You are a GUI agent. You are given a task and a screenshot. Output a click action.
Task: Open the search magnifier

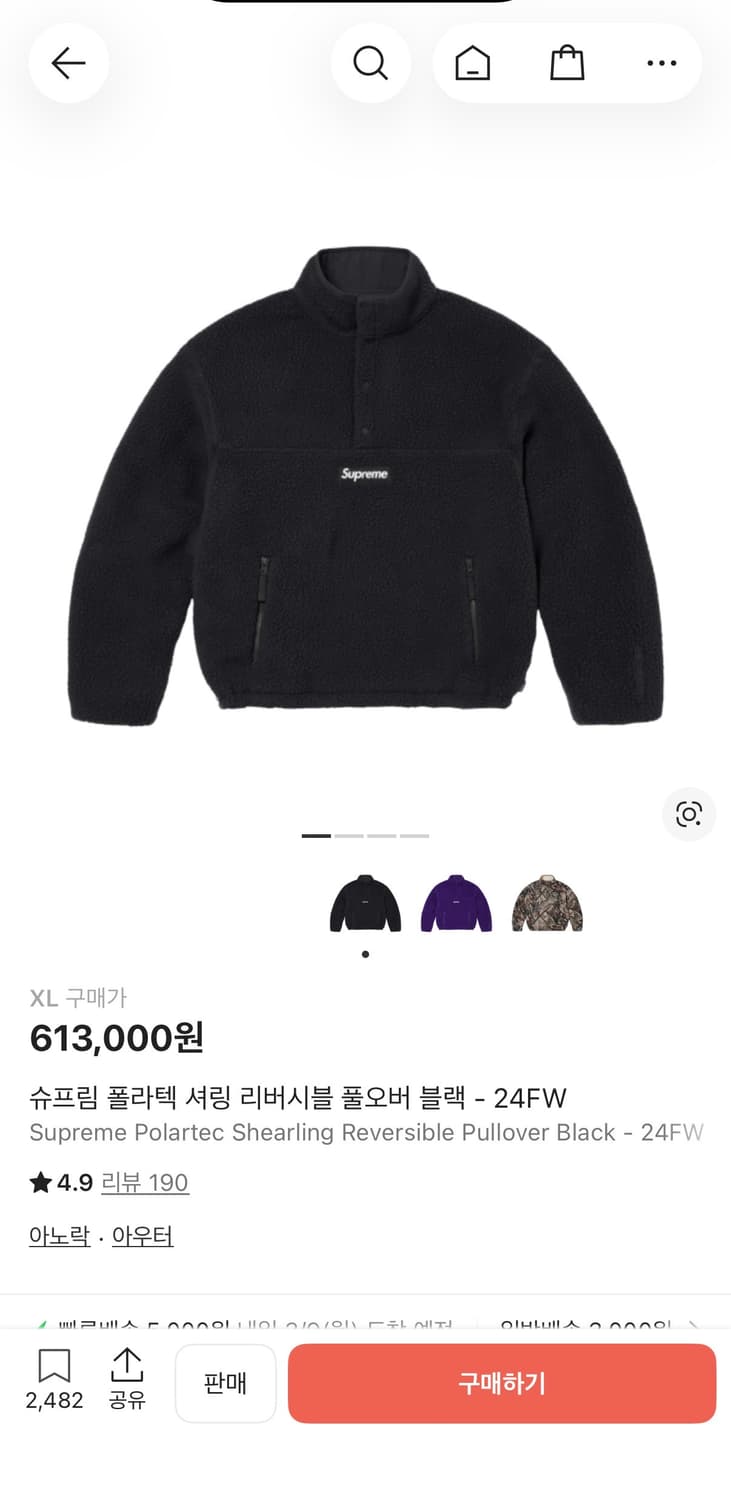click(x=371, y=62)
